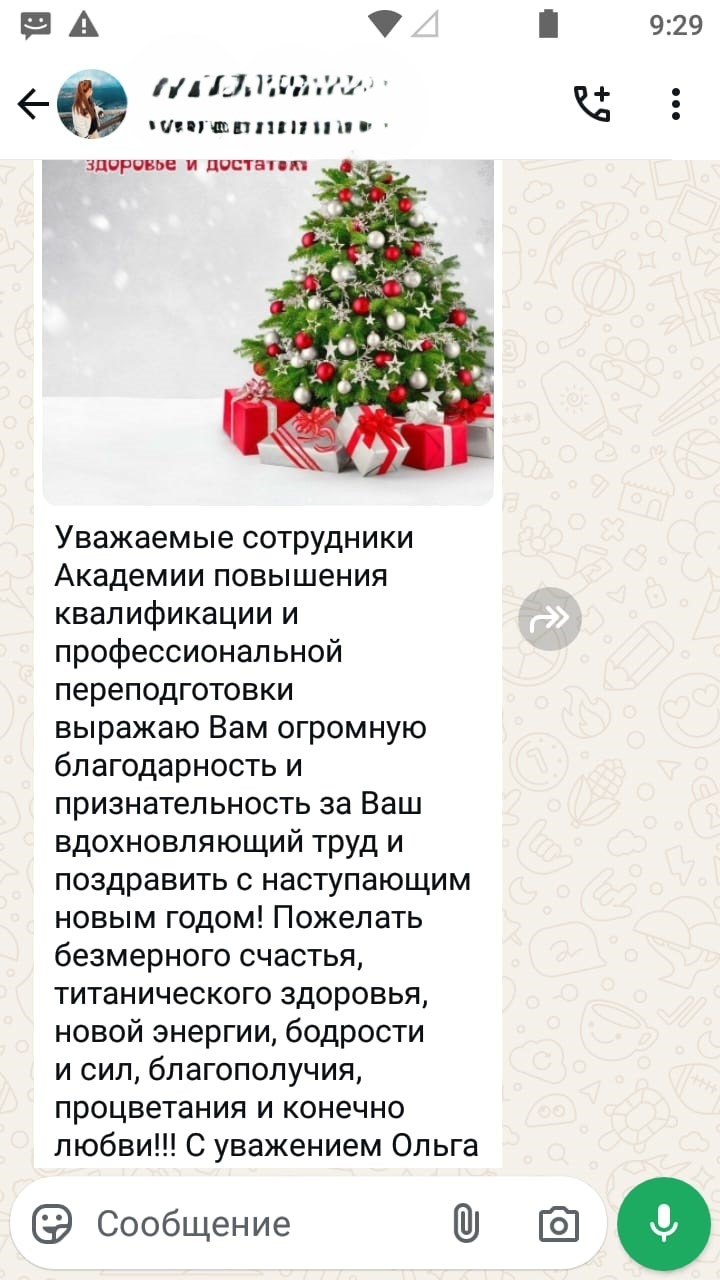Open the Christmas tree image

pos(268,332)
